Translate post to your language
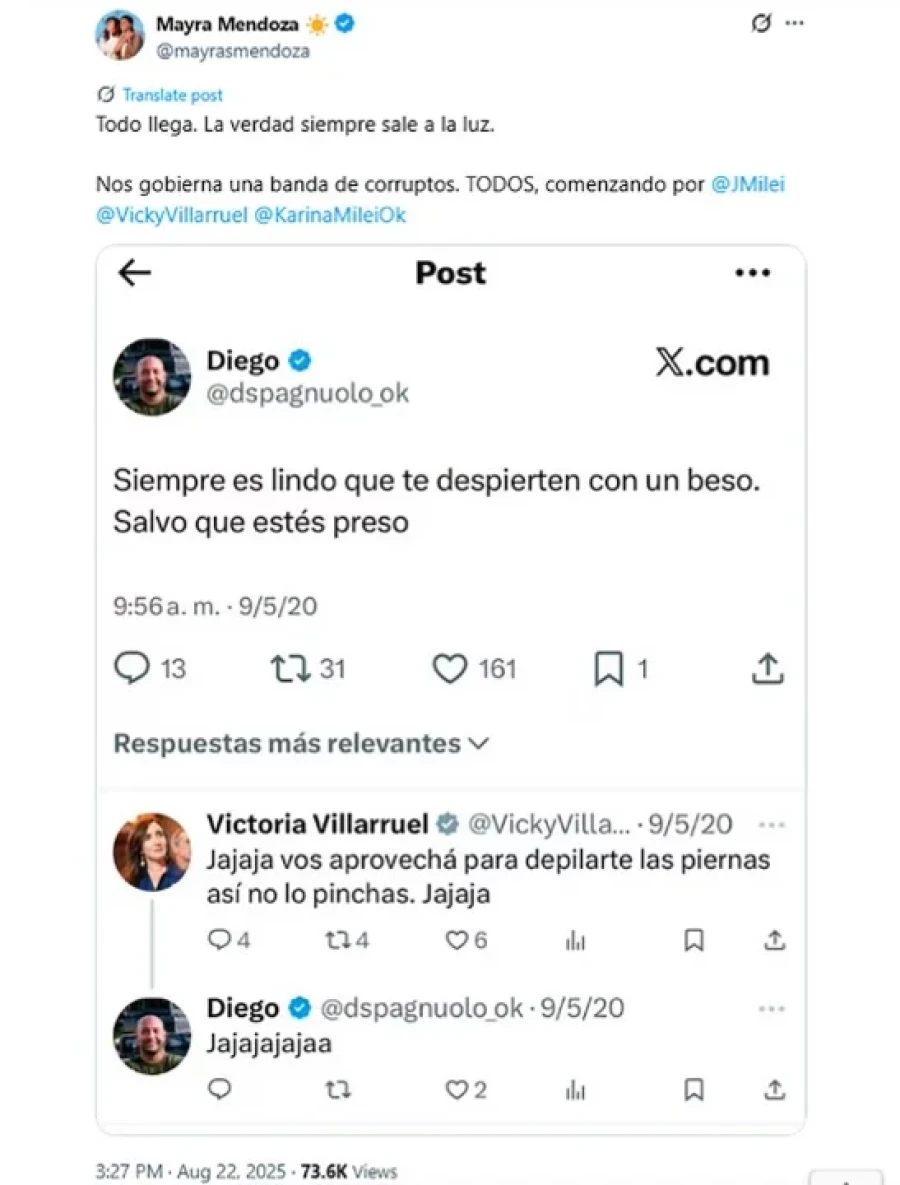Viewport: 900px width, 1185px height. point(172,95)
